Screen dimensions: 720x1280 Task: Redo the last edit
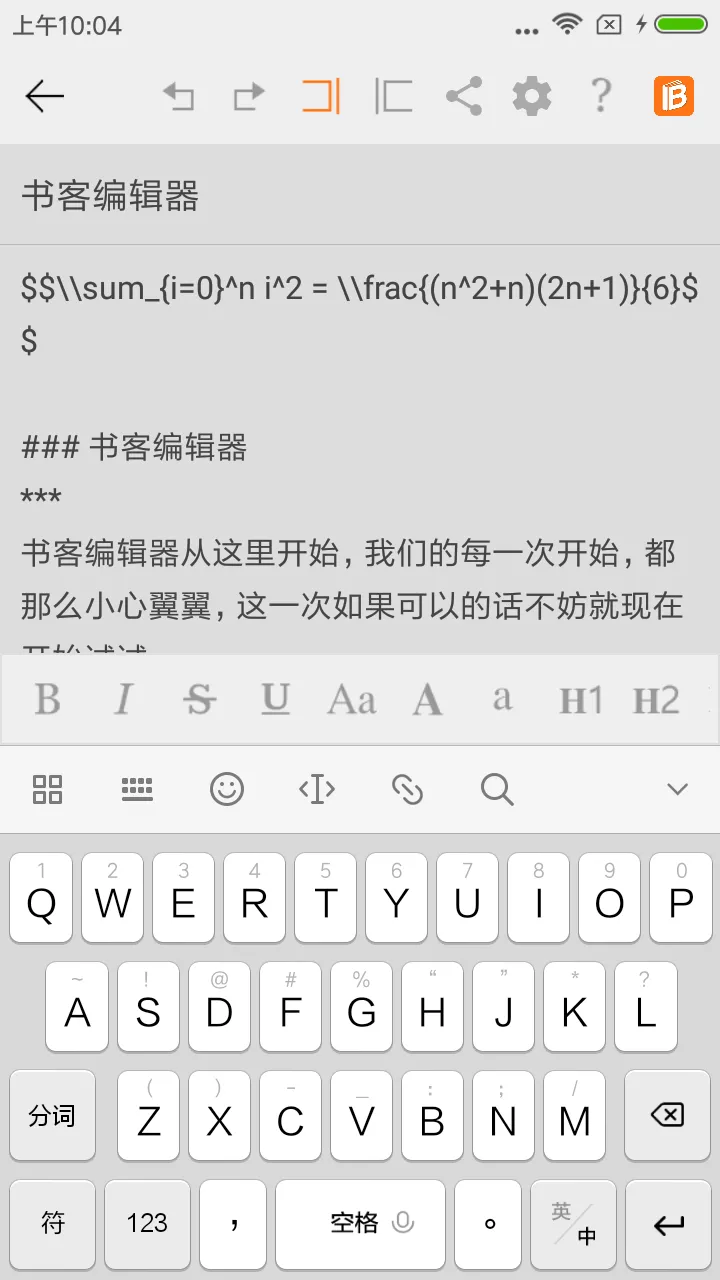click(x=249, y=96)
